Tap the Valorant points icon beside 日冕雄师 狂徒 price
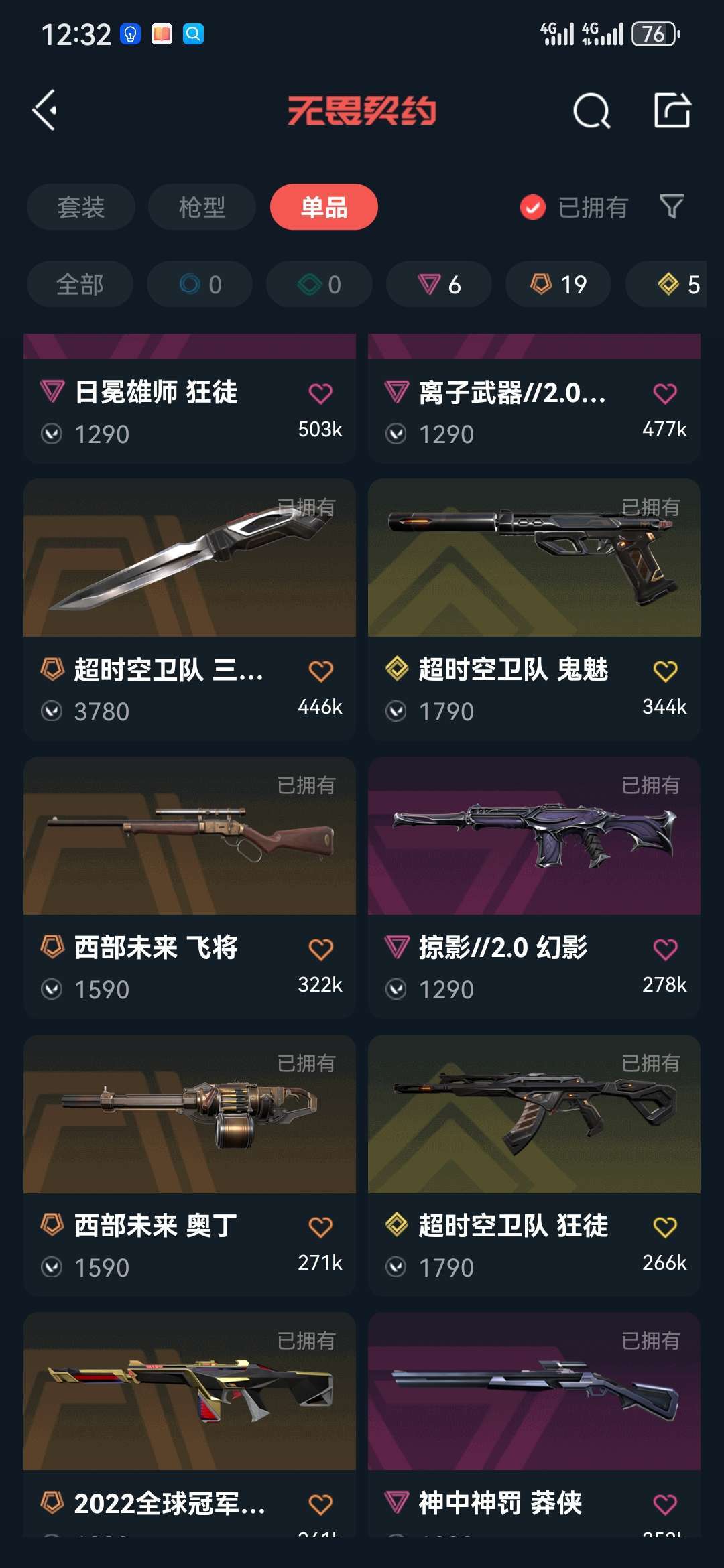 [55, 434]
